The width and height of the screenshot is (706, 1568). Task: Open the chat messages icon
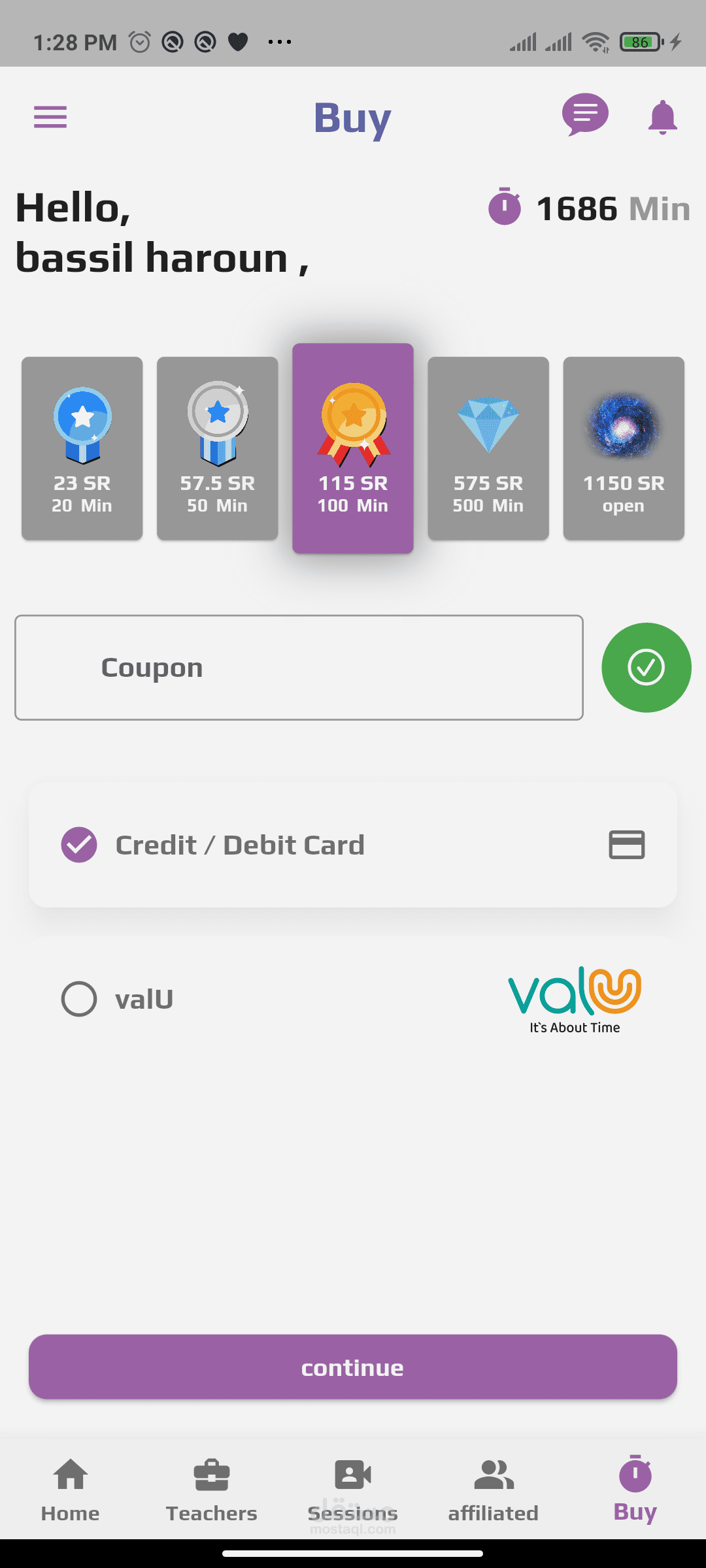coord(585,115)
